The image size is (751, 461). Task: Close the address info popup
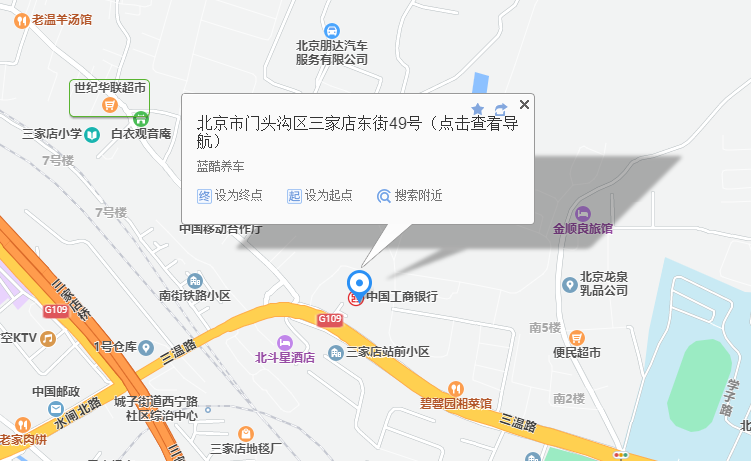(524, 104)
